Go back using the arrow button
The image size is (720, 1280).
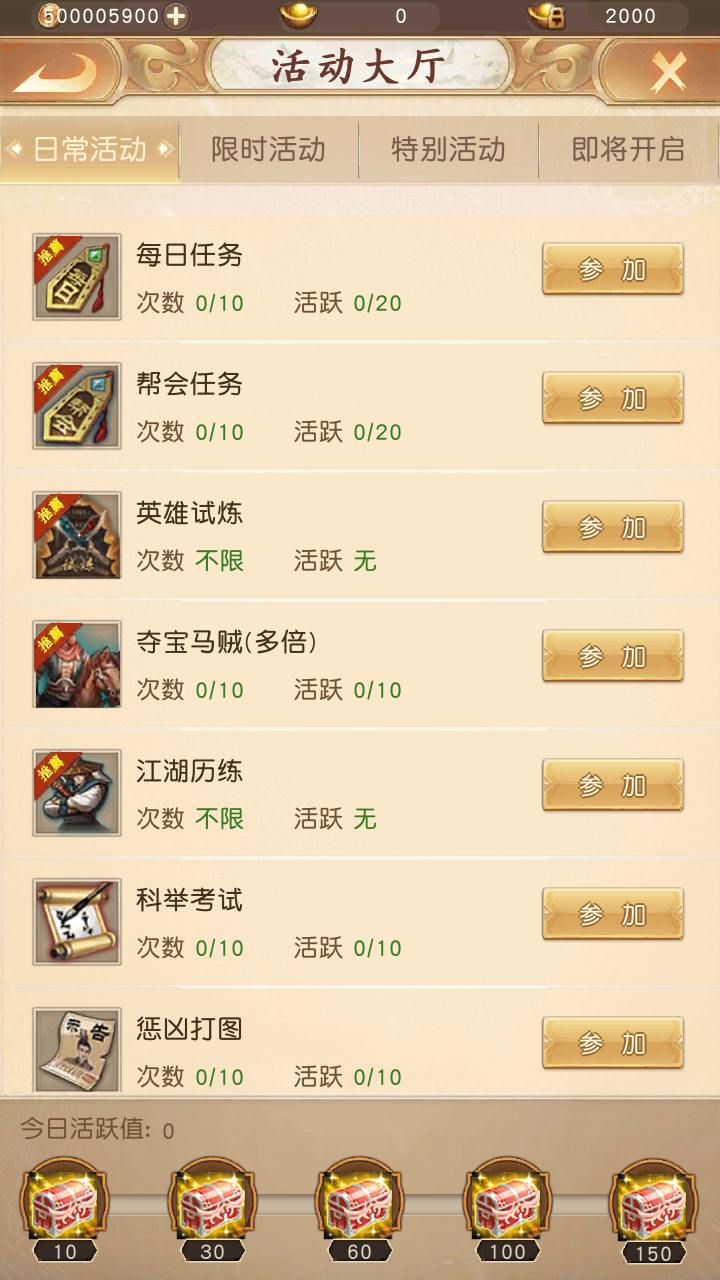(58, 71)
